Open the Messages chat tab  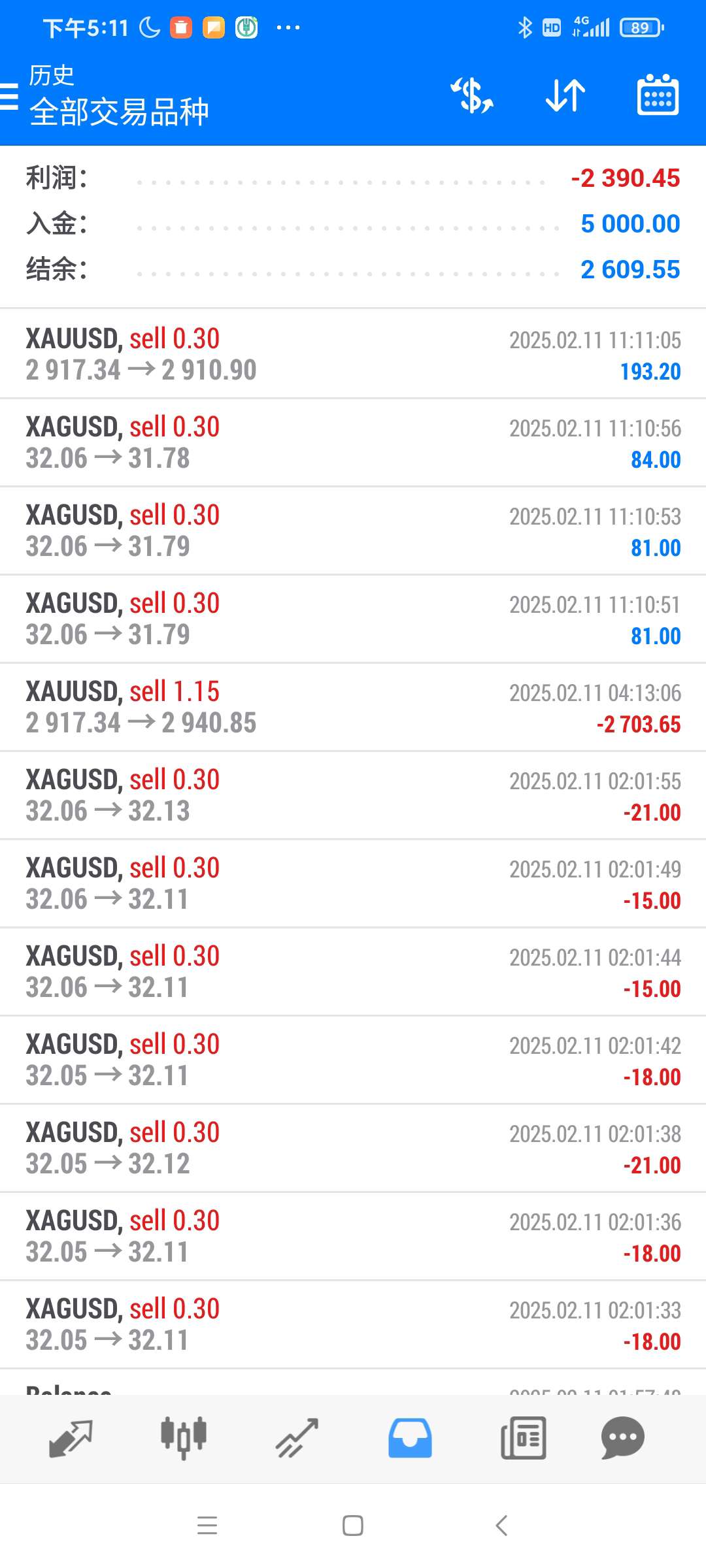622,1438
